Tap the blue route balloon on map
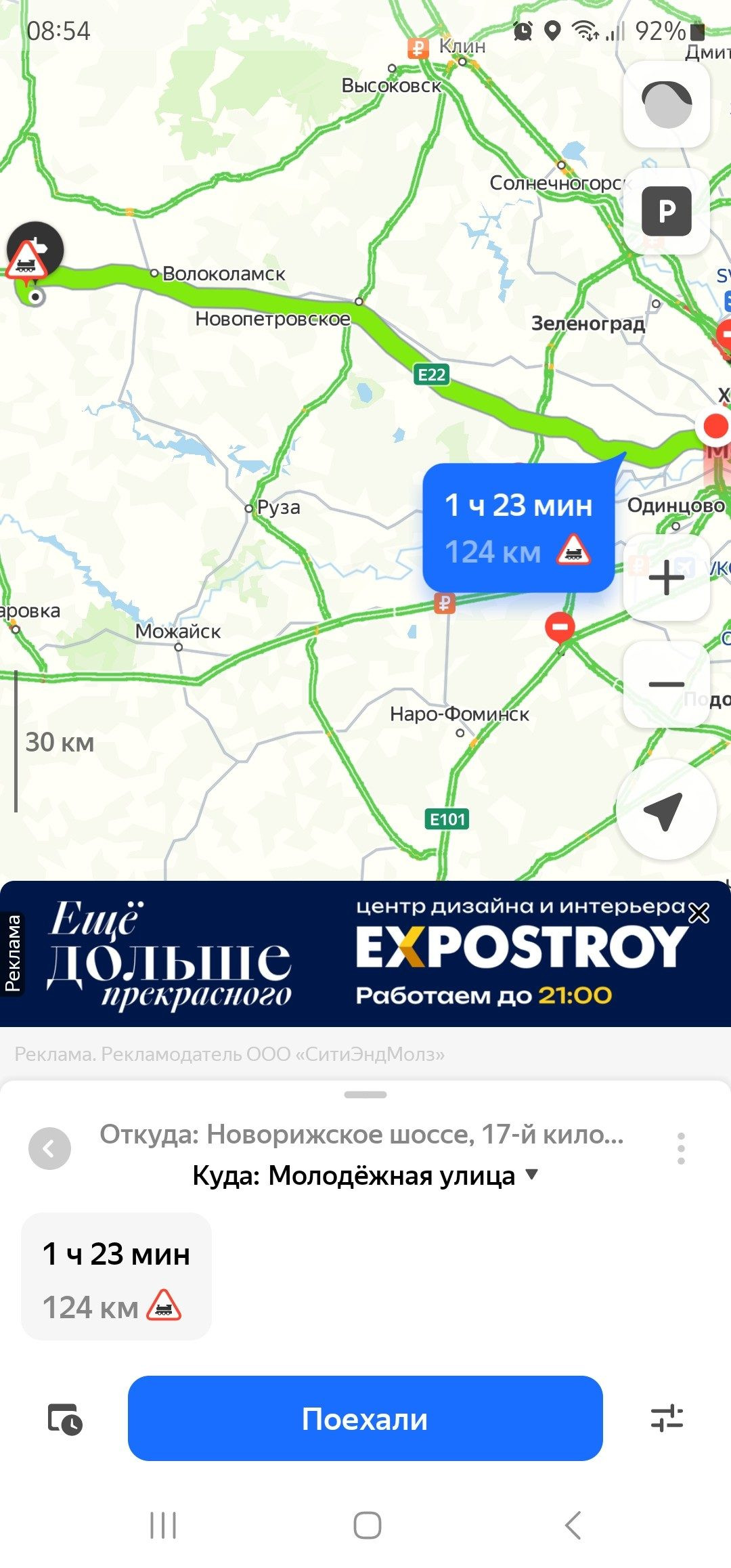 [518, 528]
